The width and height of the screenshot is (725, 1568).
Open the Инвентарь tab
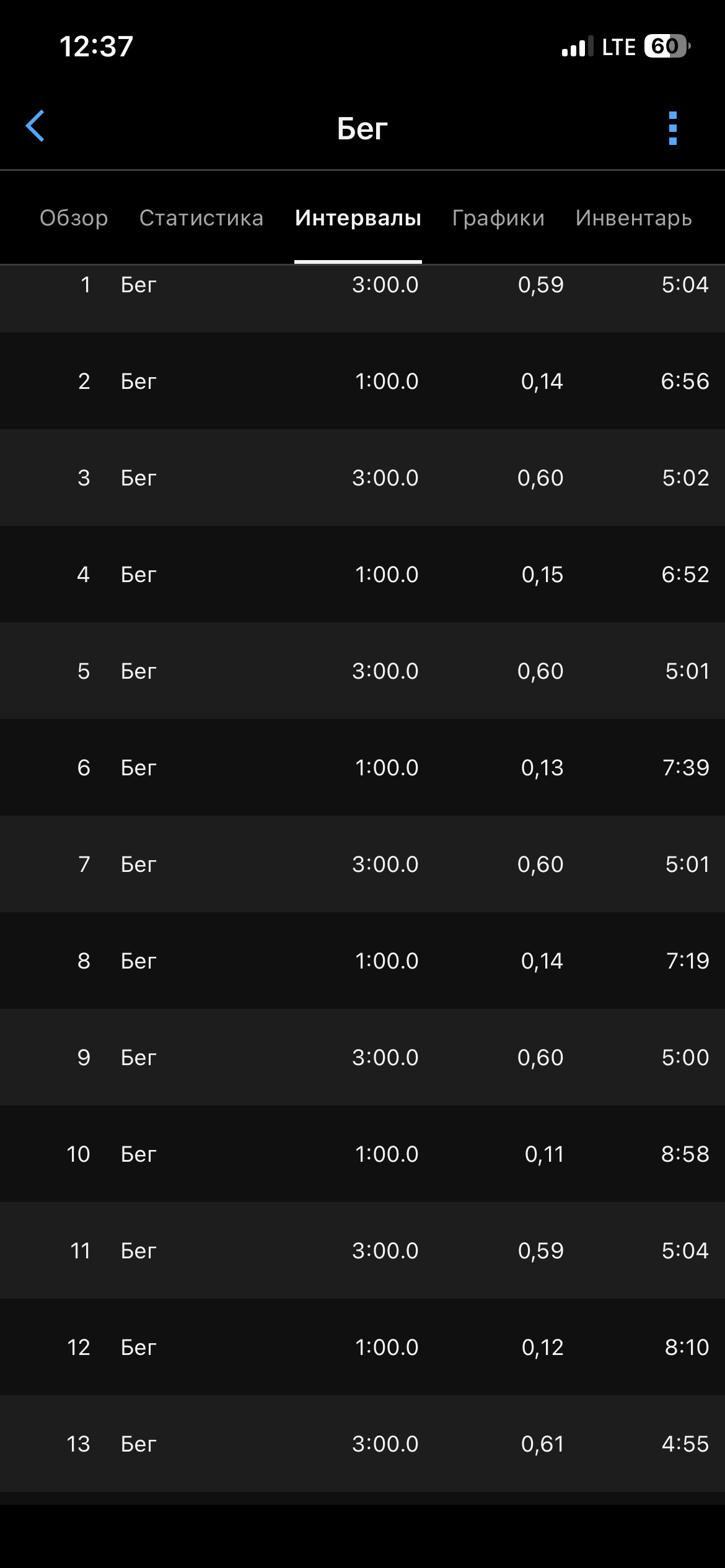[633, 219]
